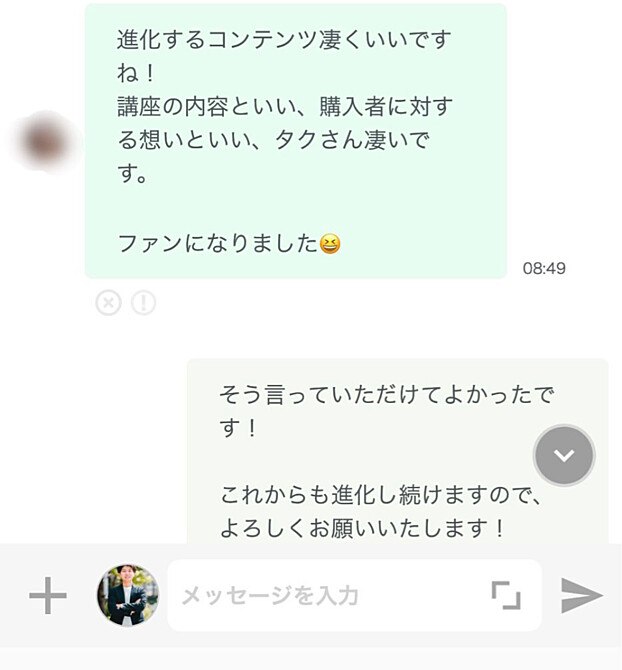Expand the message input to full screen
This screenshot has width=622, height=670.
click(506, 596)
